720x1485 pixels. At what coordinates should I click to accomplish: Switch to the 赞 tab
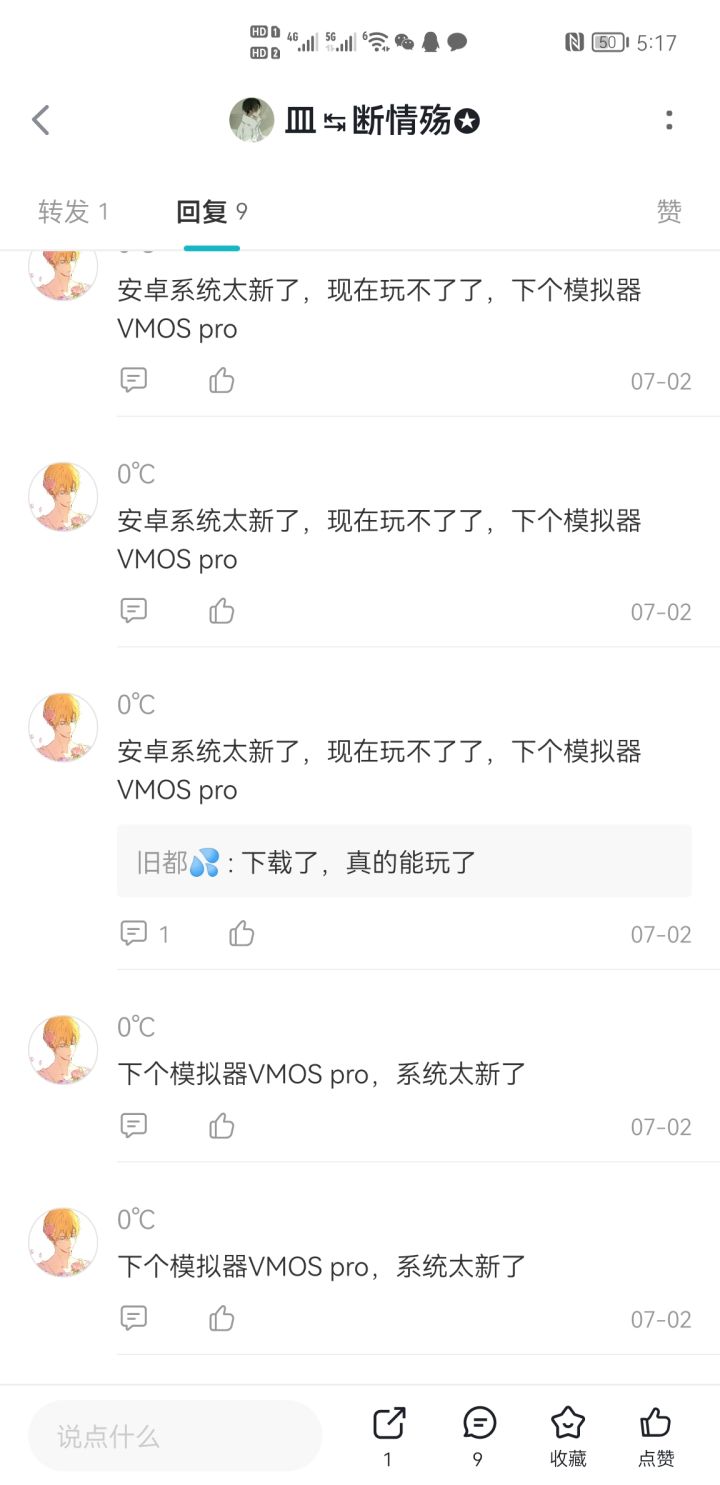(669, 211)
